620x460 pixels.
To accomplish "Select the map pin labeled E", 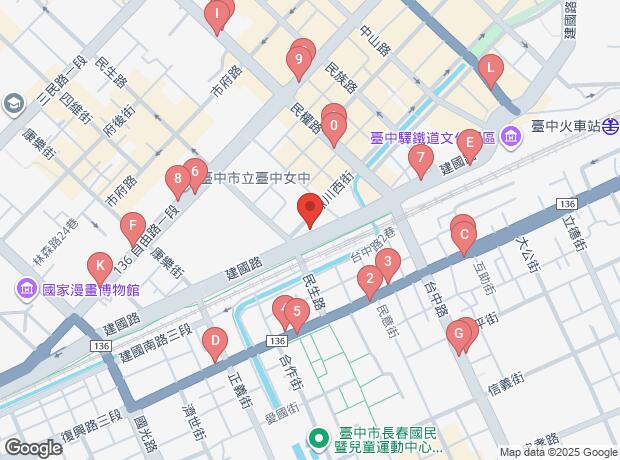I will tap(471, 141).
